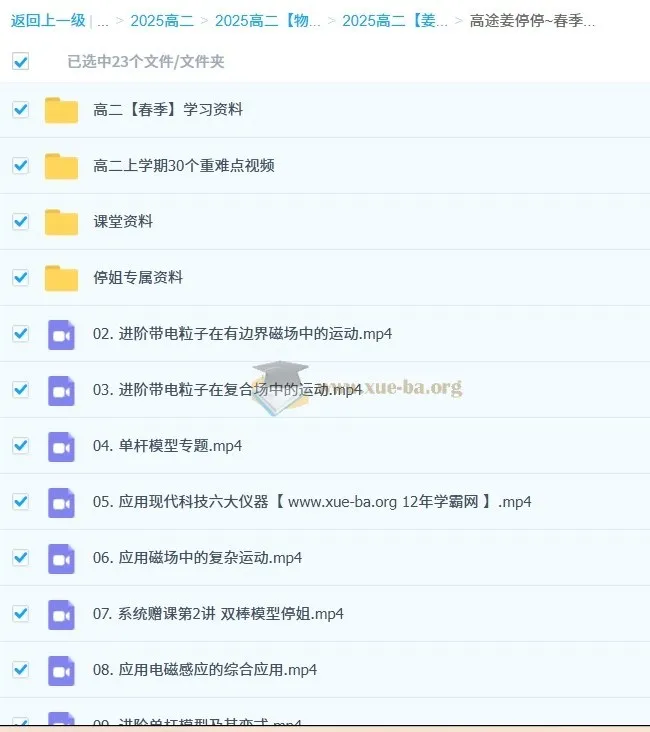This screenshot has width=650, height=732.
Task: Play video 02. 进阶带电粒子在有边界磁场中的运动.mp4
Action: [x=242, y=334]
